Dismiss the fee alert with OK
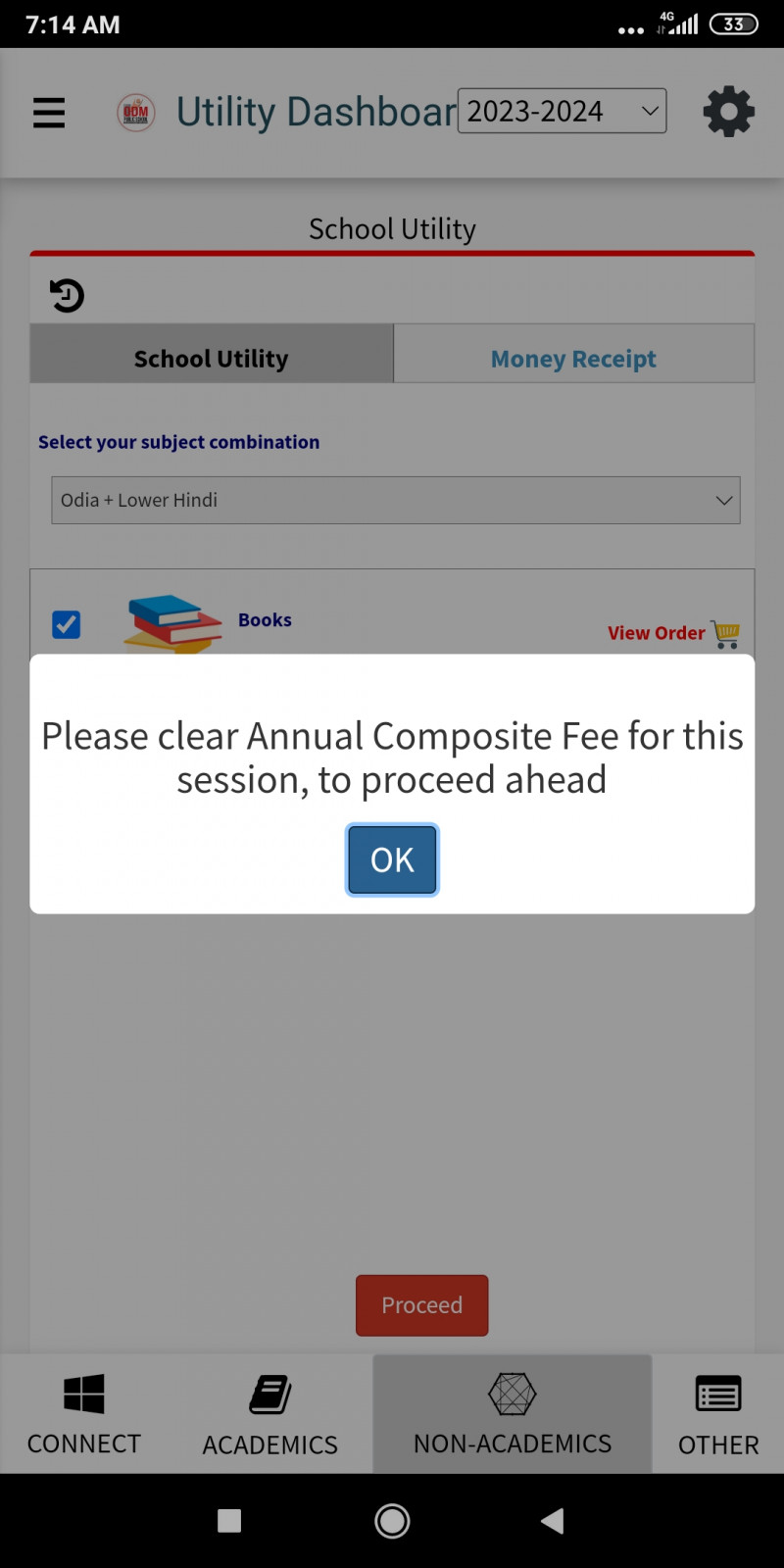 pos(392,859)
